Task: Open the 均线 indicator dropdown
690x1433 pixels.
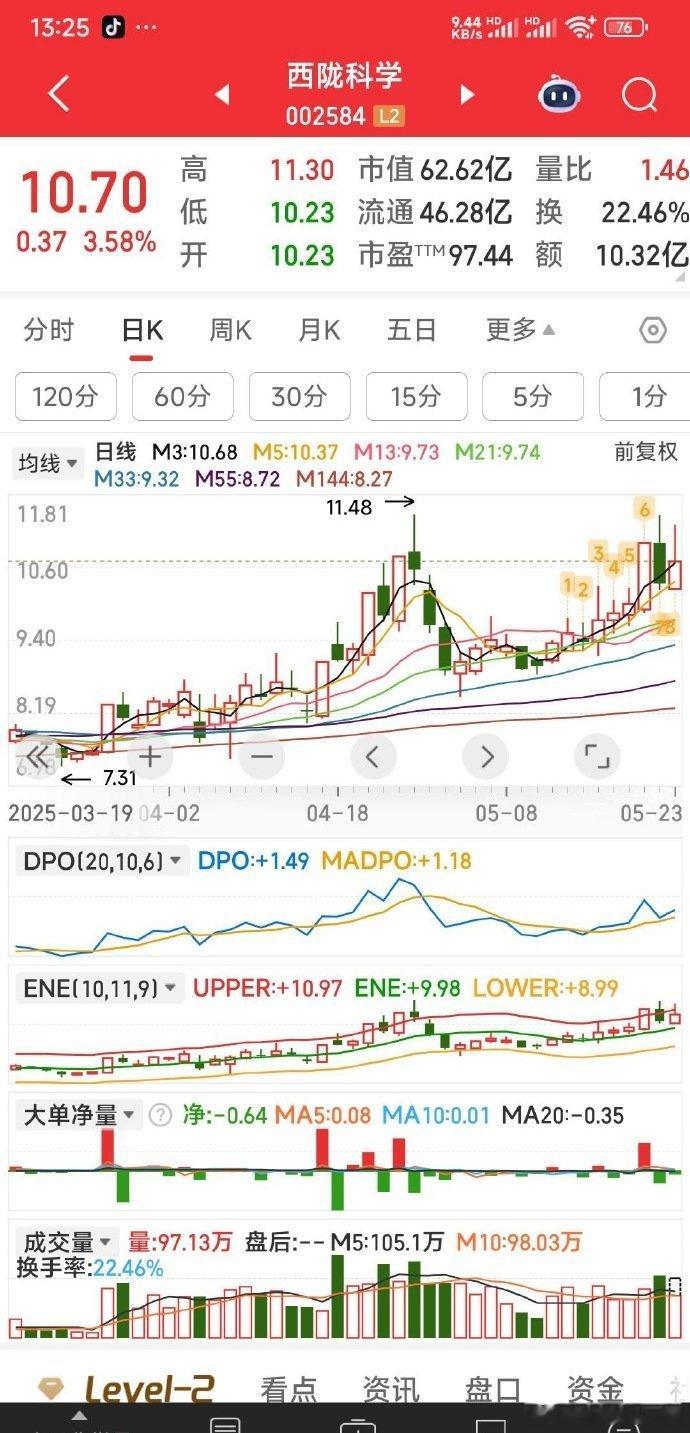Action: pos(48,463)
